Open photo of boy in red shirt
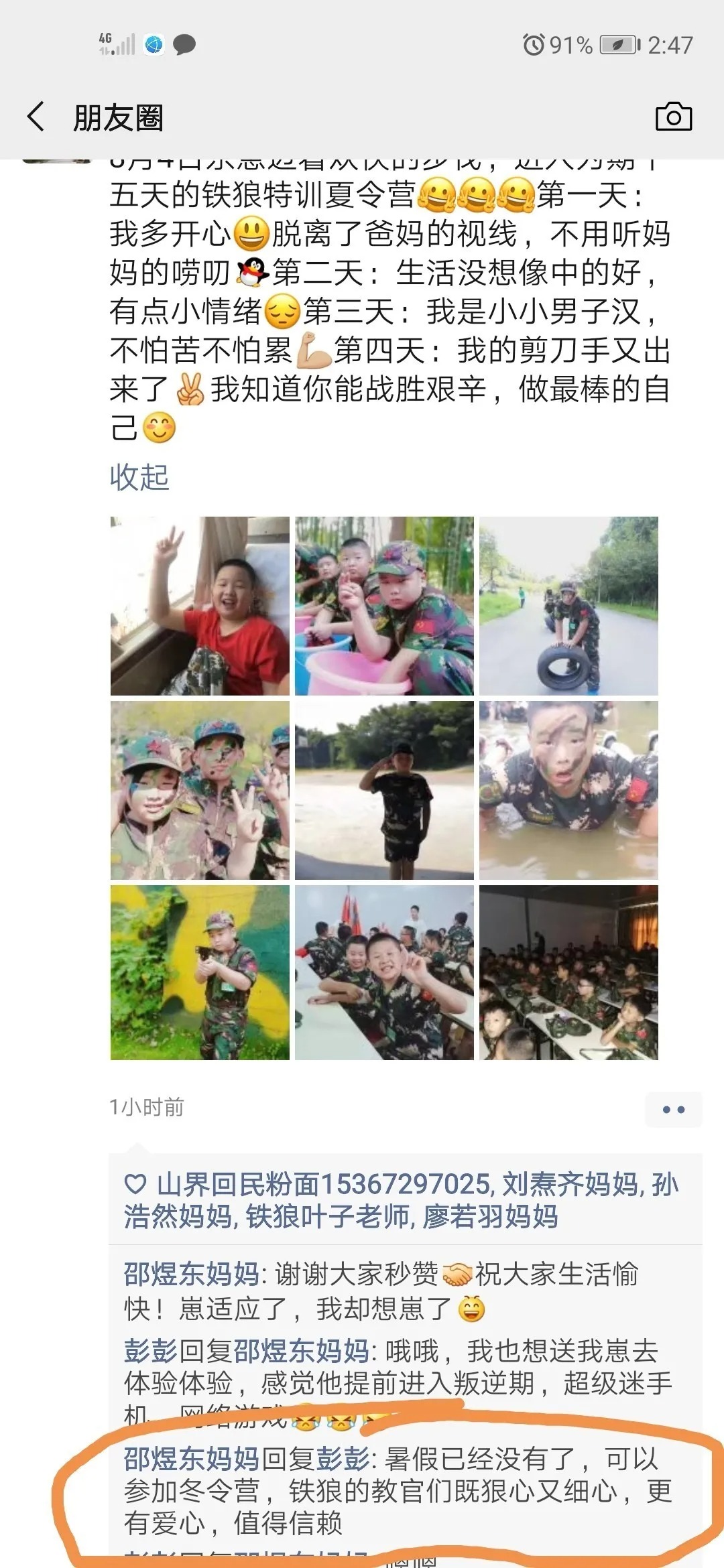The height and width of the screenshot is (1568, 724). [200, 606]
